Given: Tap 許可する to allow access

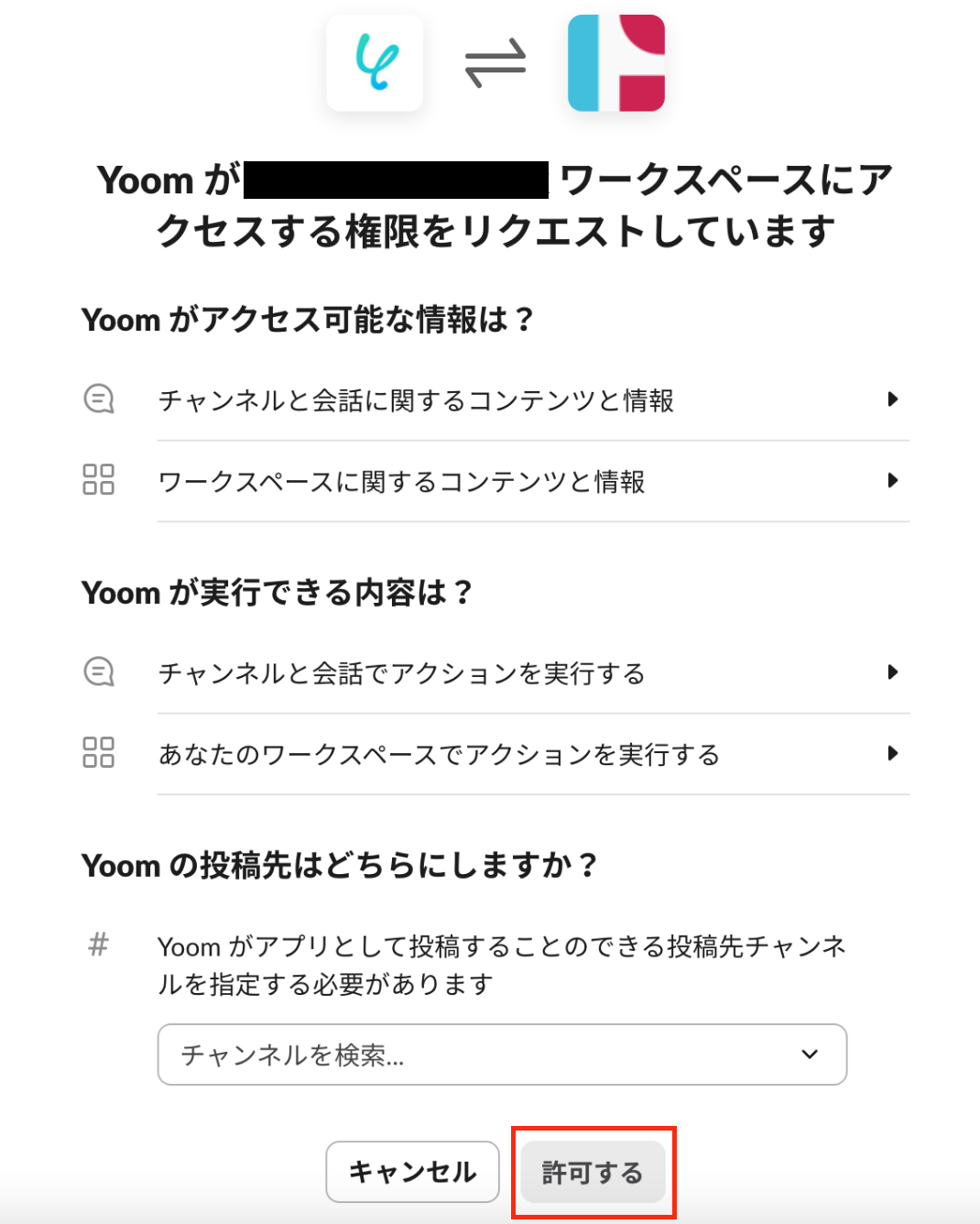Looking at the screenshot, I should (593, 1172).
